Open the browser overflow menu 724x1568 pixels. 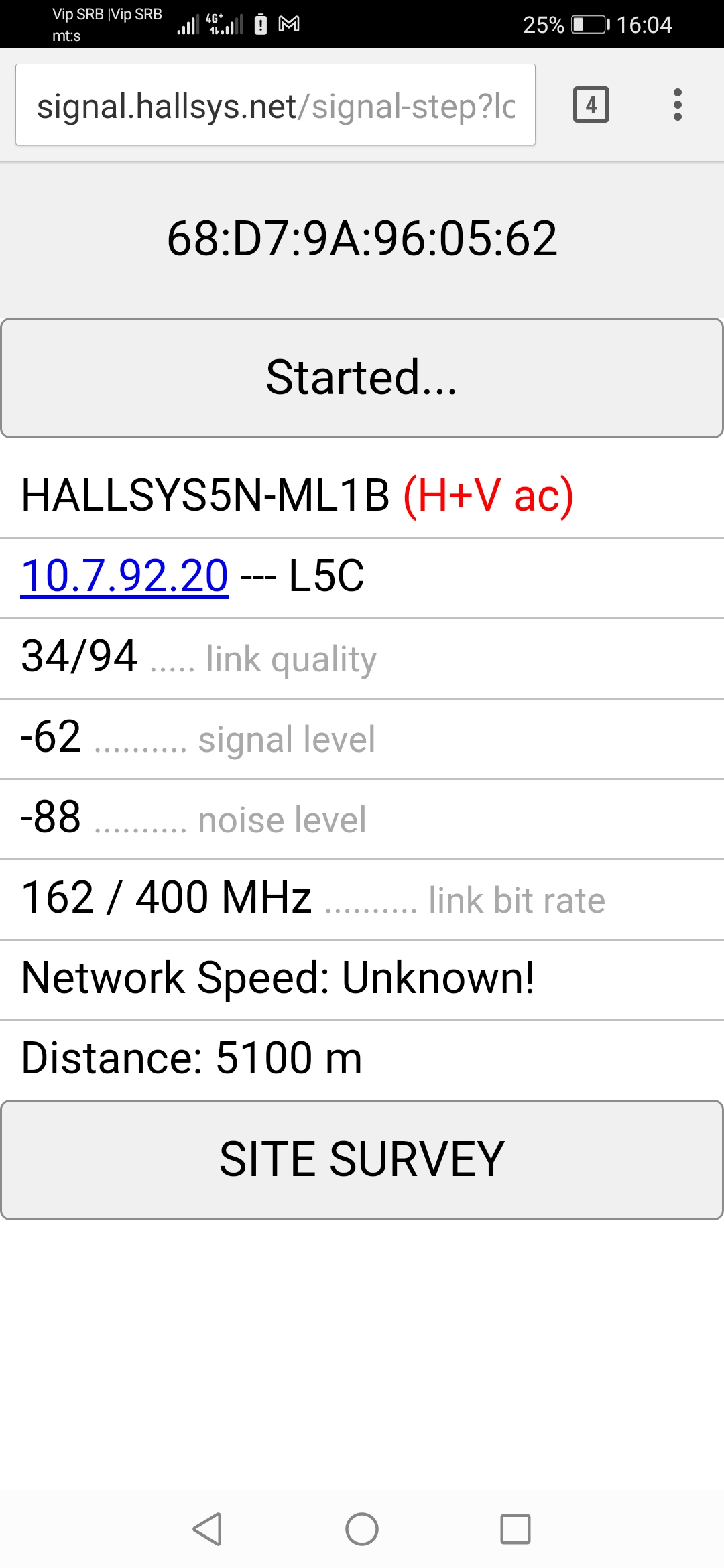coord(677,105)
